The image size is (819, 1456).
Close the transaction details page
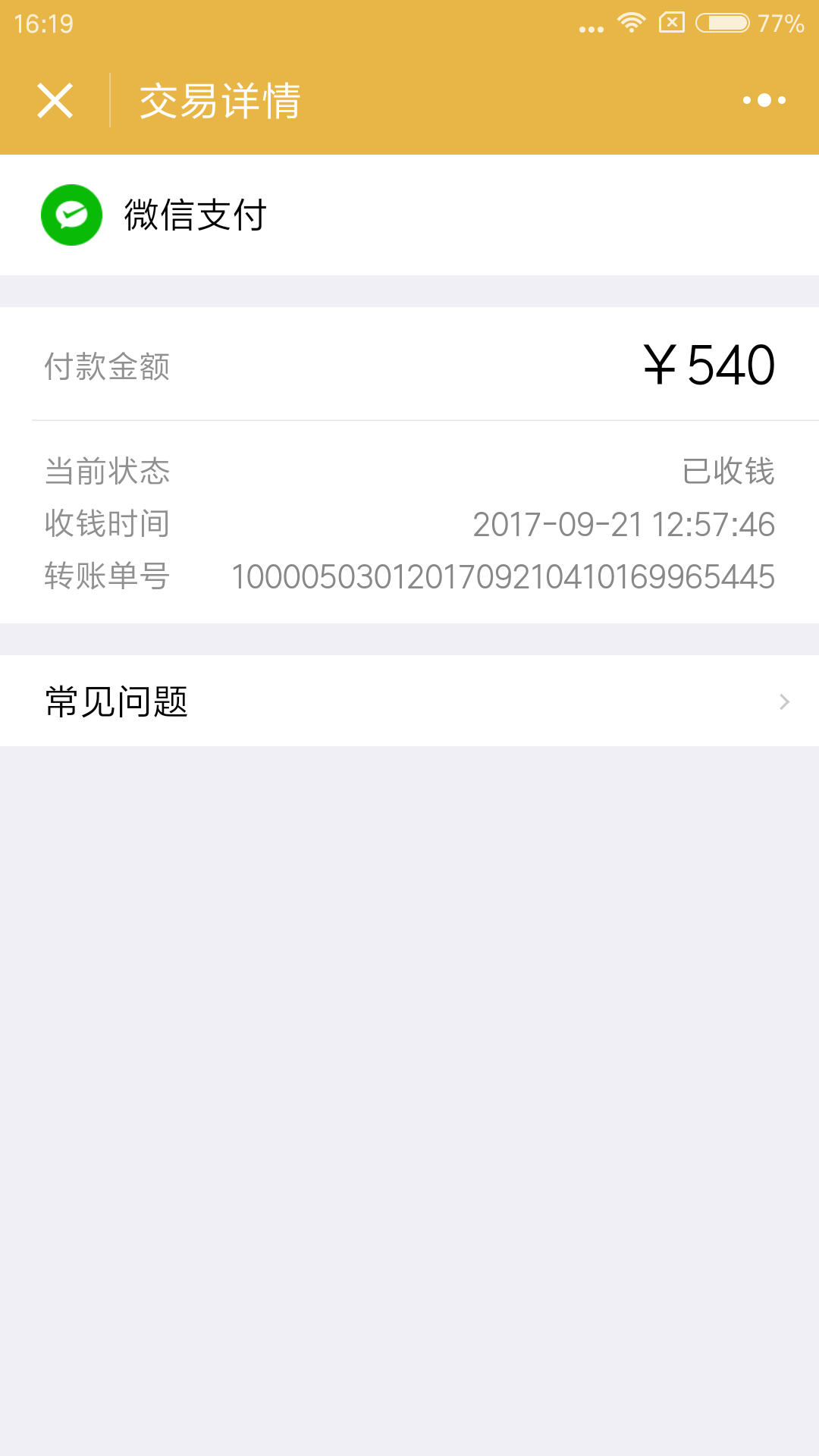tap(55, 100)
